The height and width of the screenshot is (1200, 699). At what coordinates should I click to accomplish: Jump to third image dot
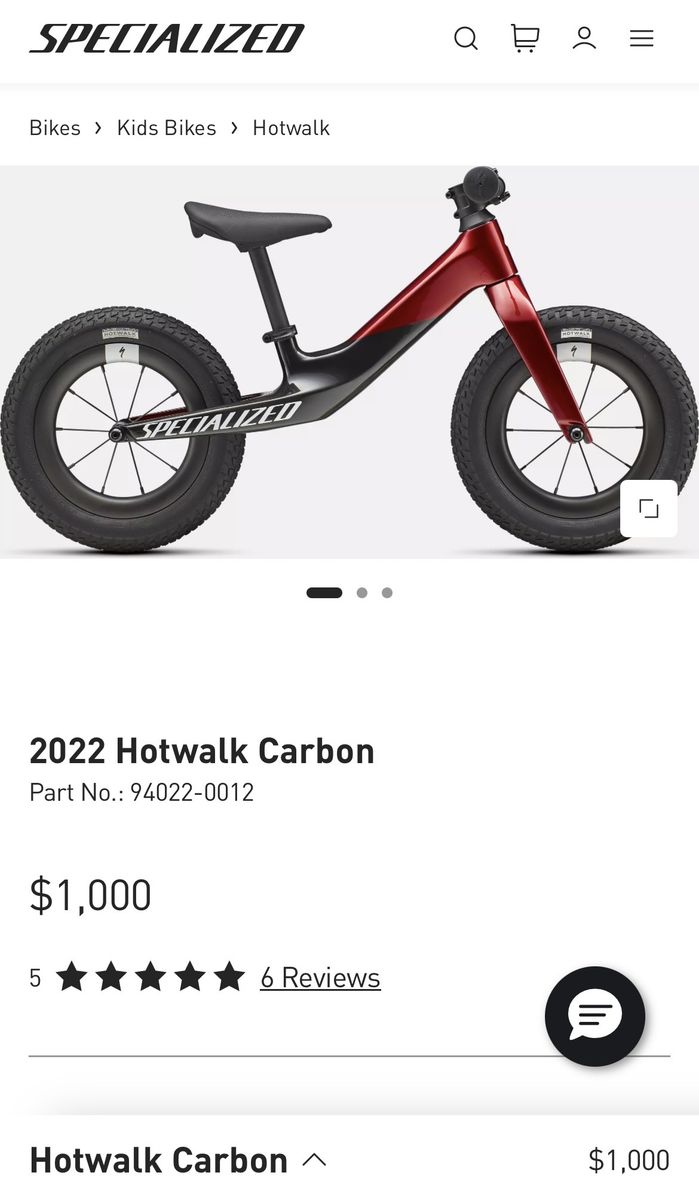tap(387, 593)
